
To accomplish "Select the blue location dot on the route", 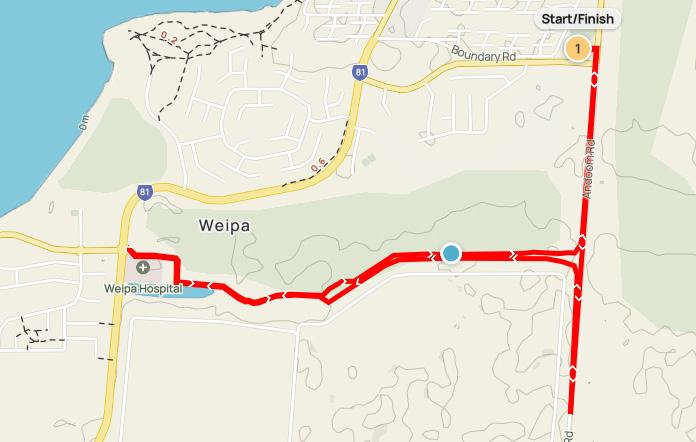I will [x=451, y=253].
